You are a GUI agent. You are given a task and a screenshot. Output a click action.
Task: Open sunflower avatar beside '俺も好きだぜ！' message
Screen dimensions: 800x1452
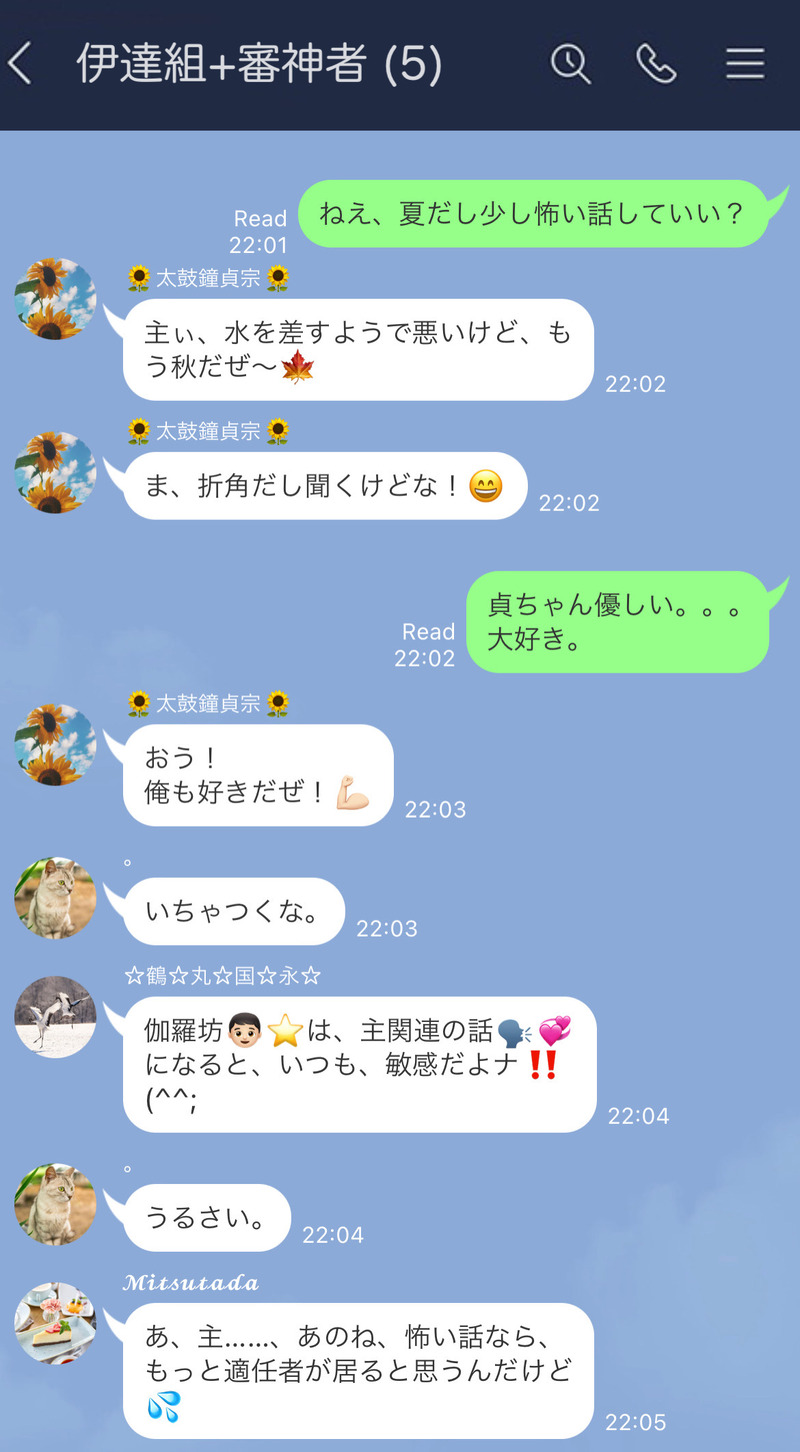[55, 745]
